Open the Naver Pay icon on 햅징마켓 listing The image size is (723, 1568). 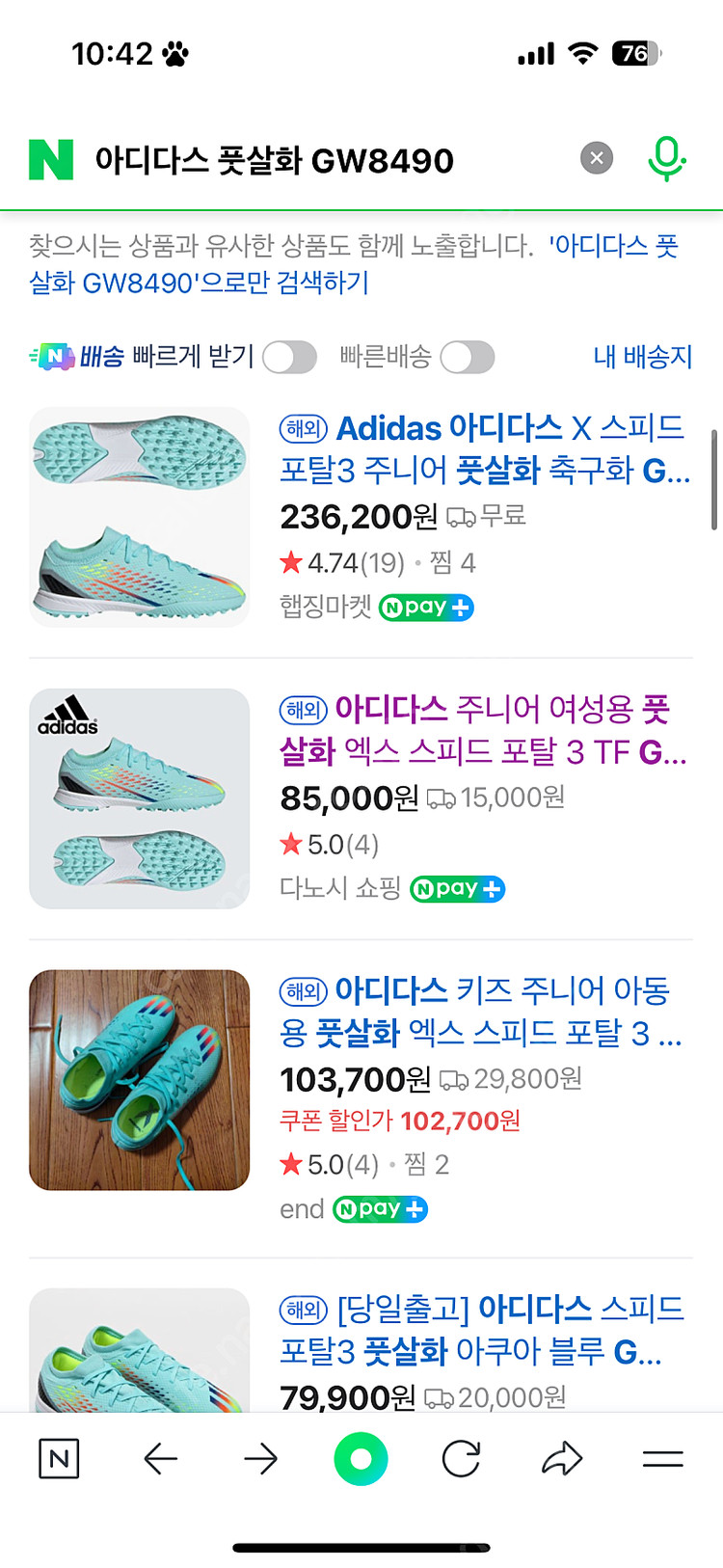coord(425,607)
